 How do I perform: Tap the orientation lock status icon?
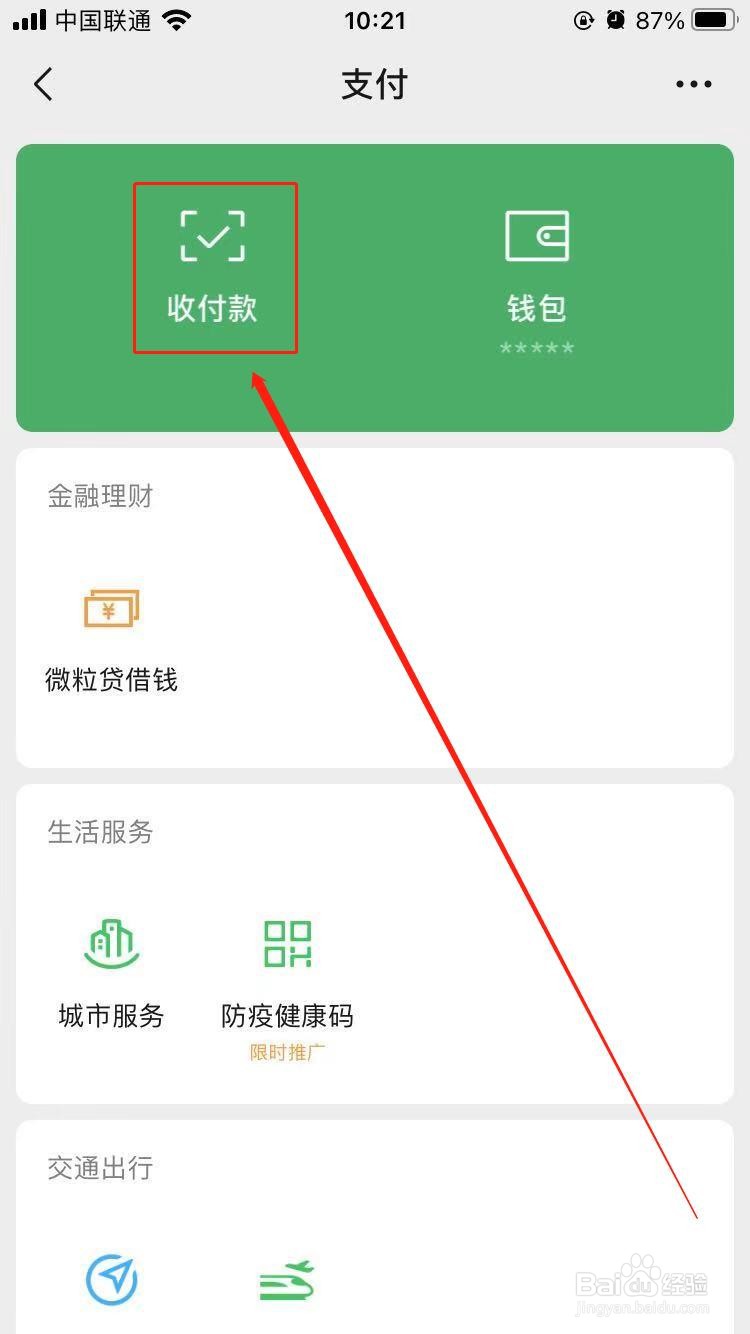click(583, 19)
